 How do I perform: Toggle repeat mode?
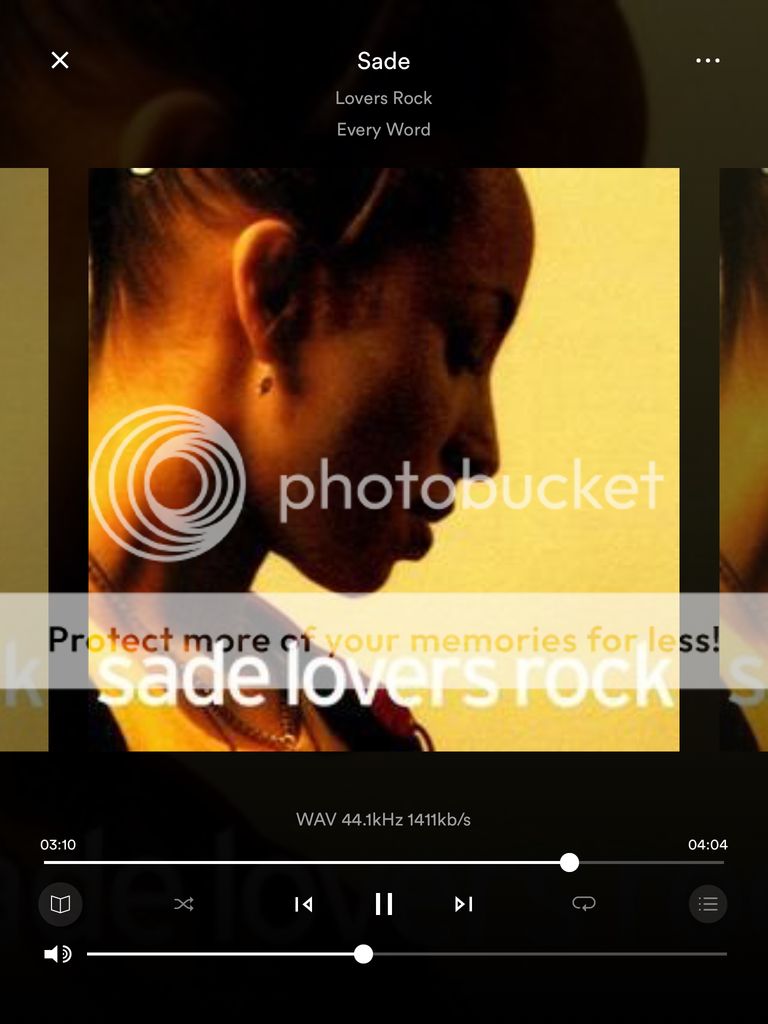coord(583,904)
